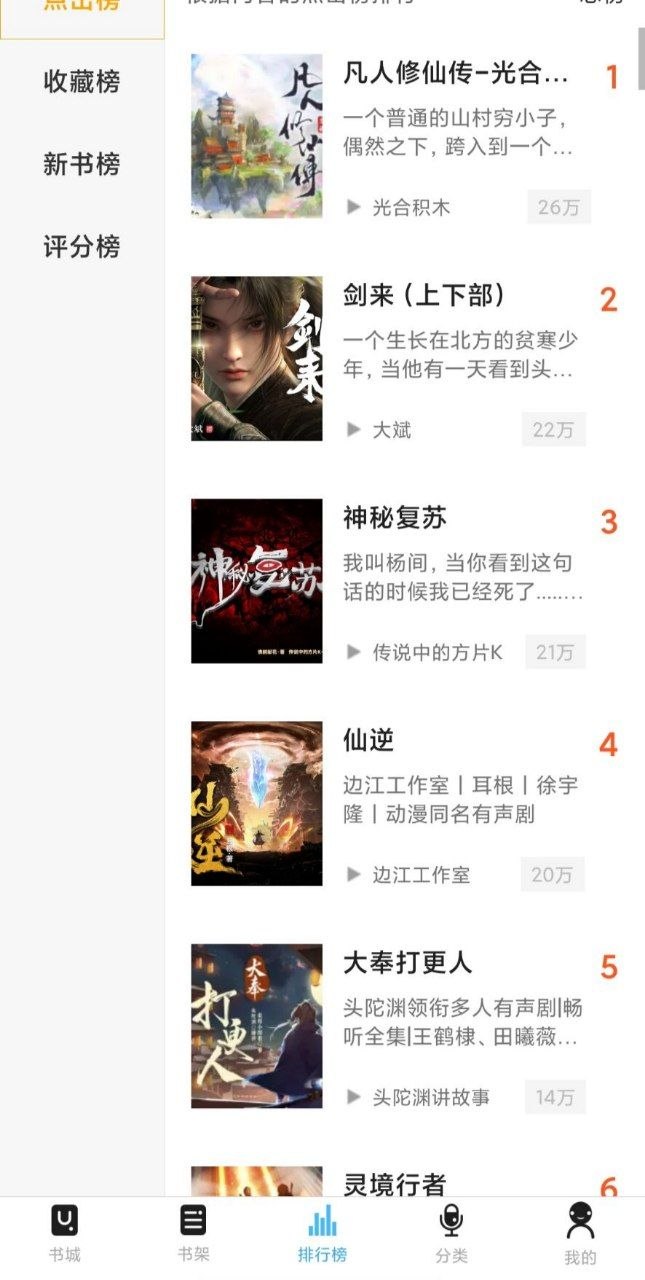The width and height of the screenshot is (645, 1280).
Task: Open book 凡人修仙传-光合积木
Action: 455,74
